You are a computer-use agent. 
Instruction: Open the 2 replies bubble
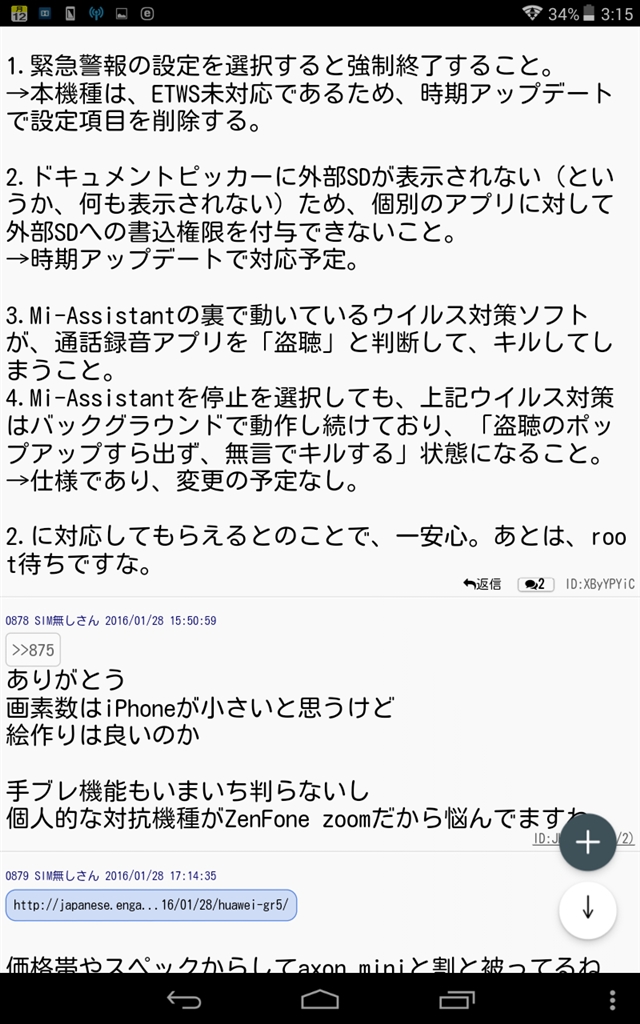point(536,584)
